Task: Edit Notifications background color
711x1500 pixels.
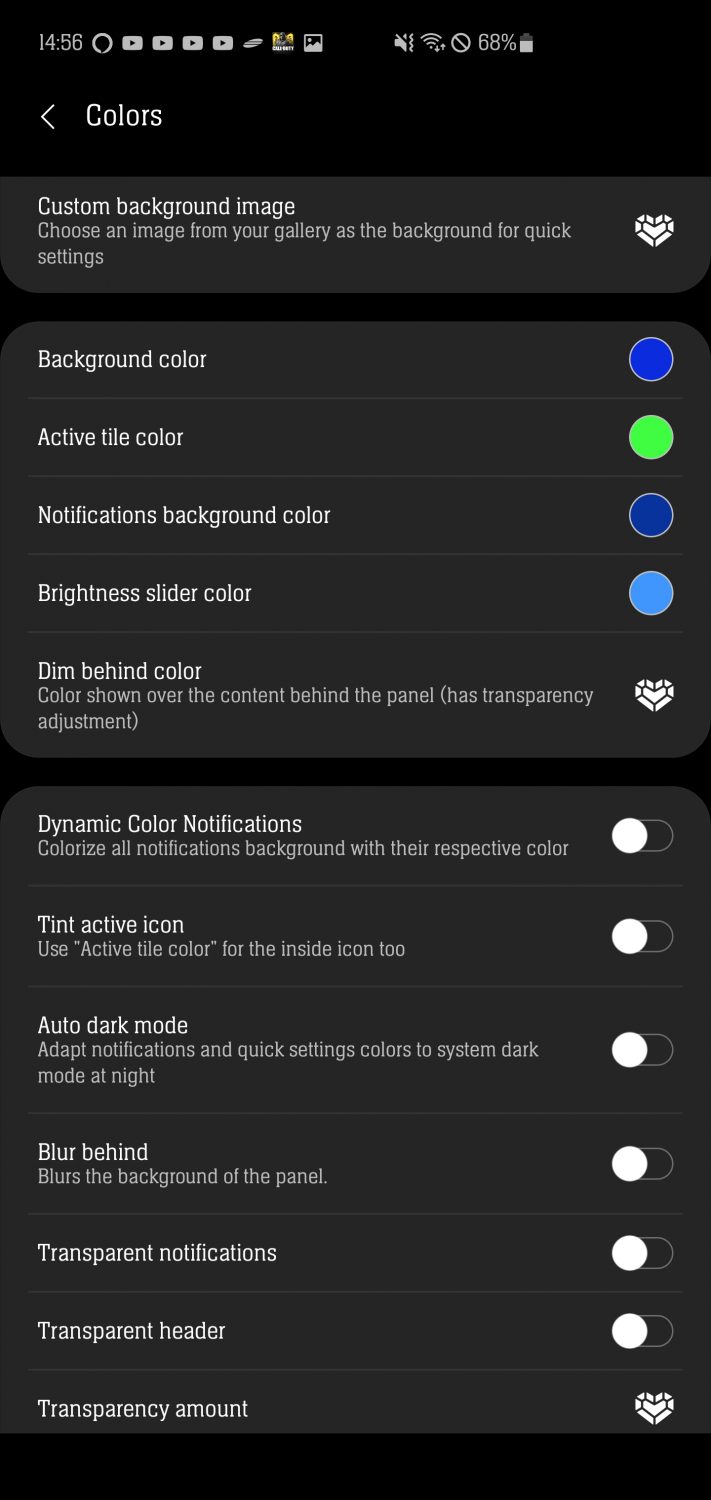Action: click(651, 515)
